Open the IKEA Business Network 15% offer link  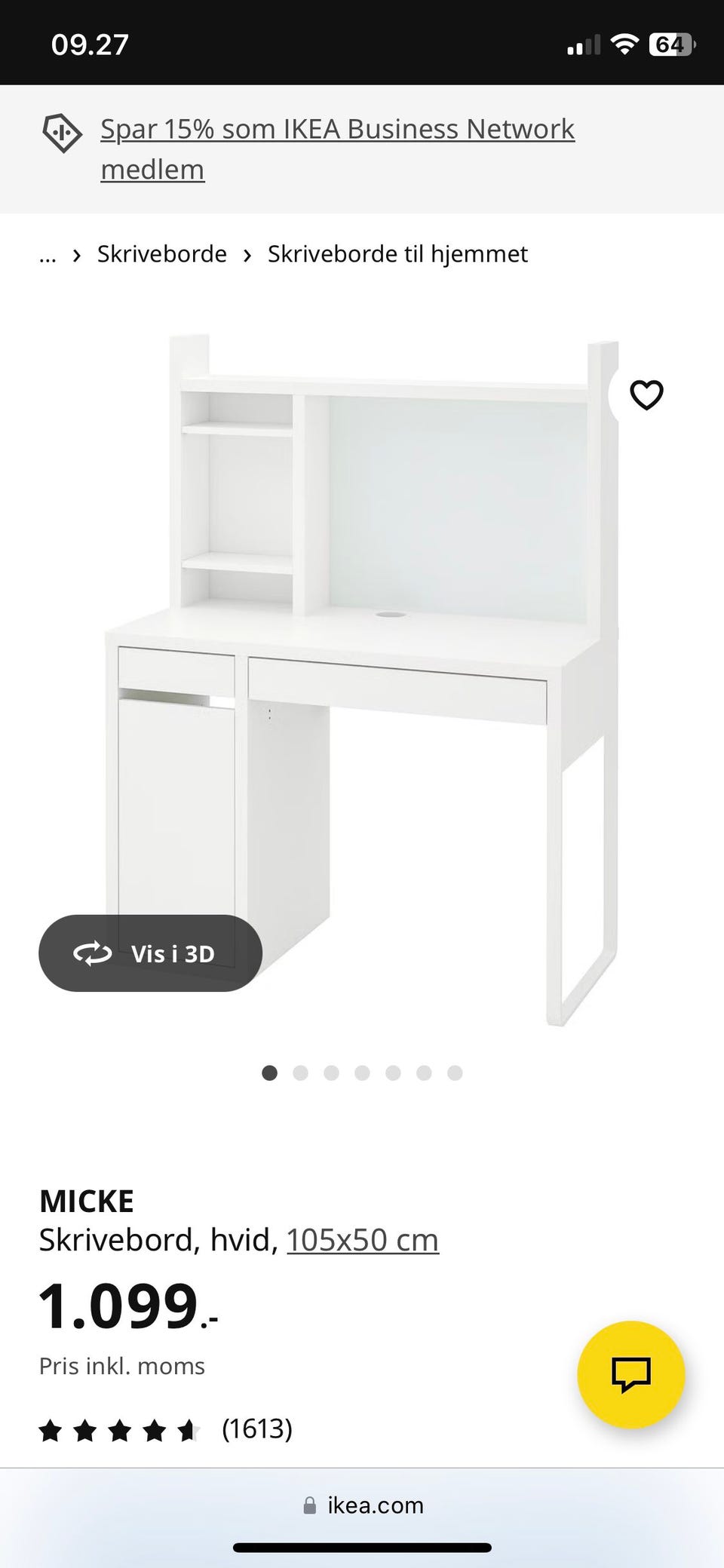coord(337,149)
